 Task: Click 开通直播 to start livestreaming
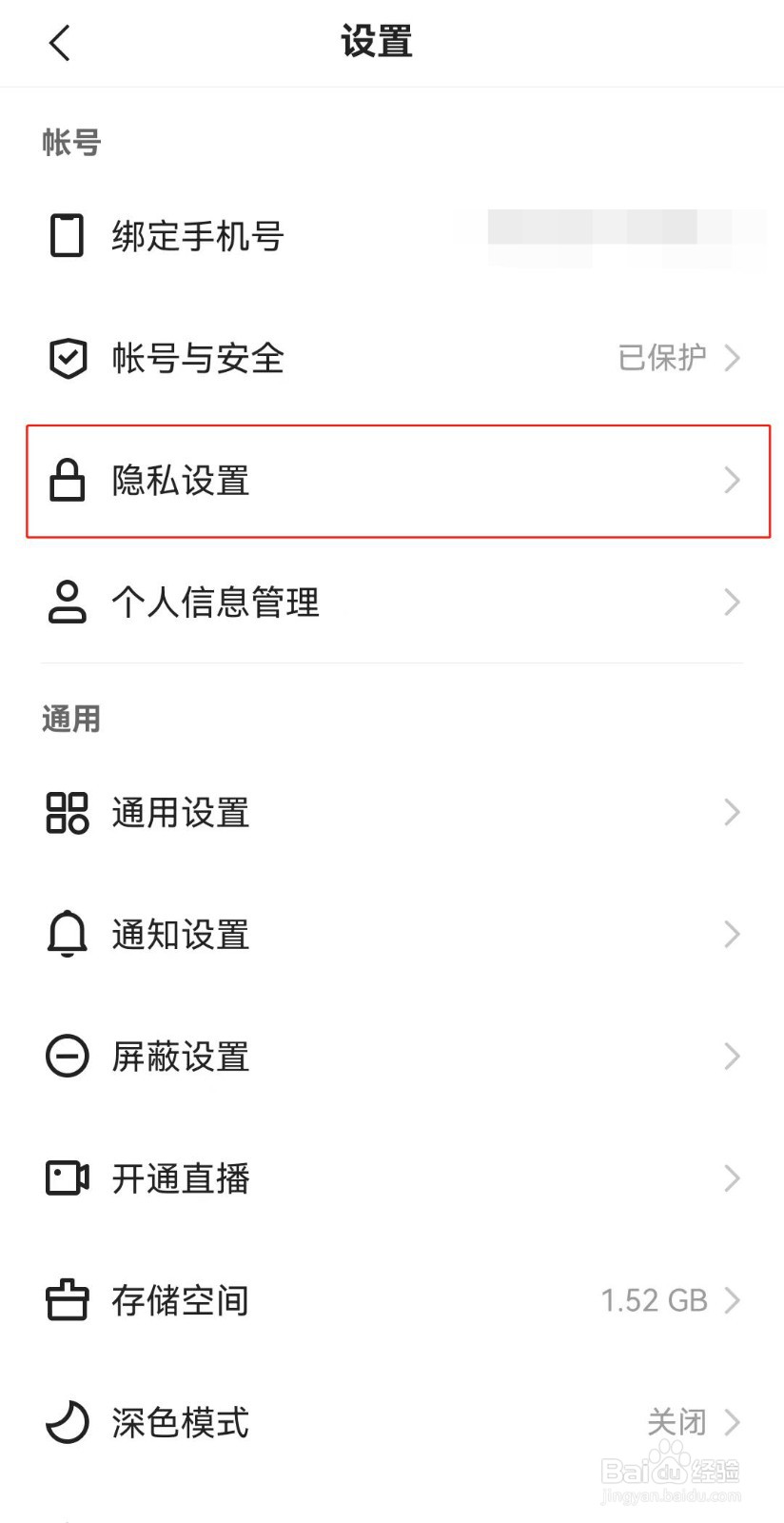[x=181, y=1178]
